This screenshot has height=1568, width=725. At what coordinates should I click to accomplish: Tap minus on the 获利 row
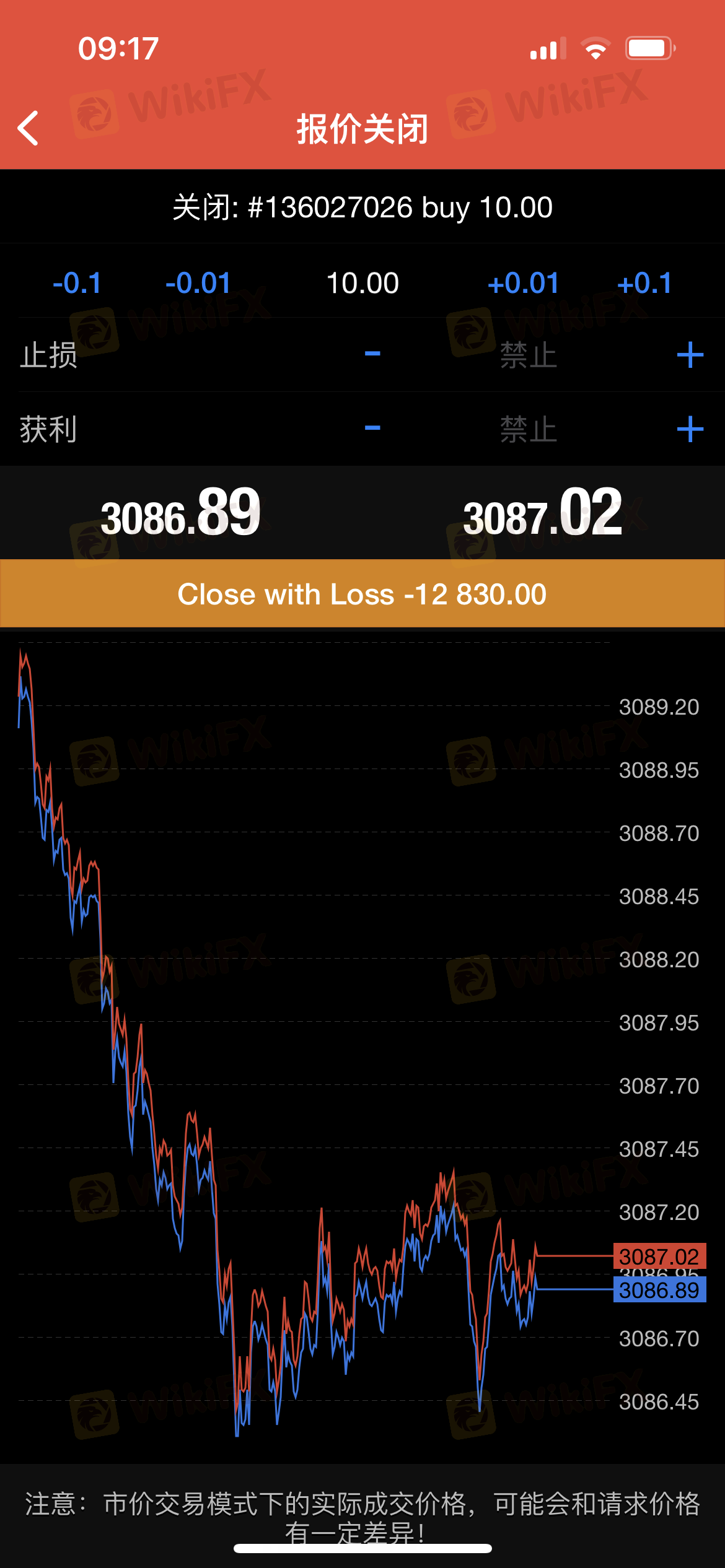click(372, 429)
